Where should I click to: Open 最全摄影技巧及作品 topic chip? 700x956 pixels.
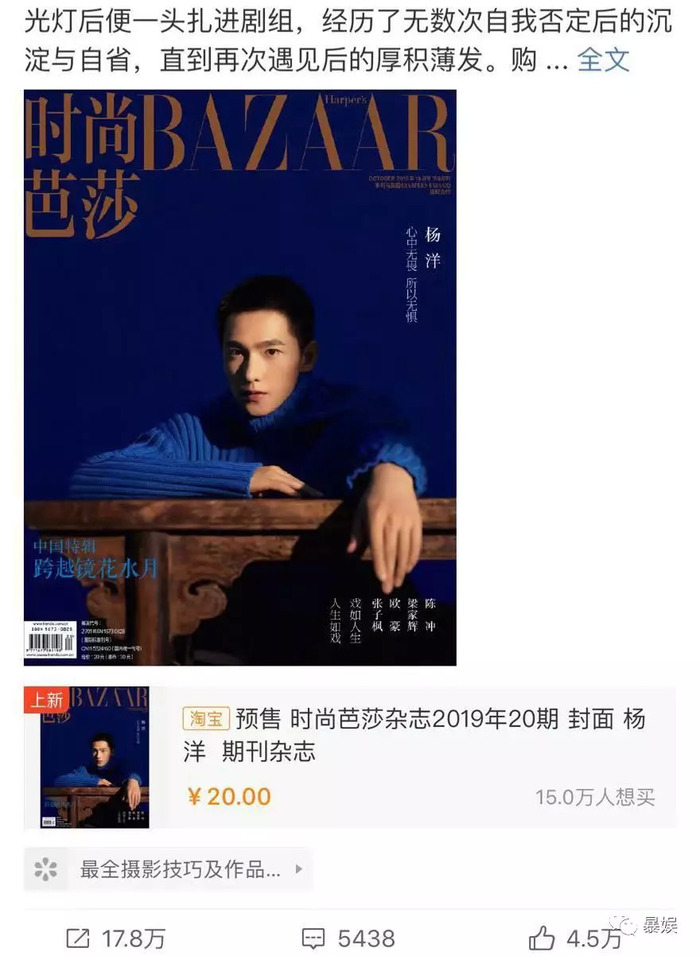click(x=168, y=869)
